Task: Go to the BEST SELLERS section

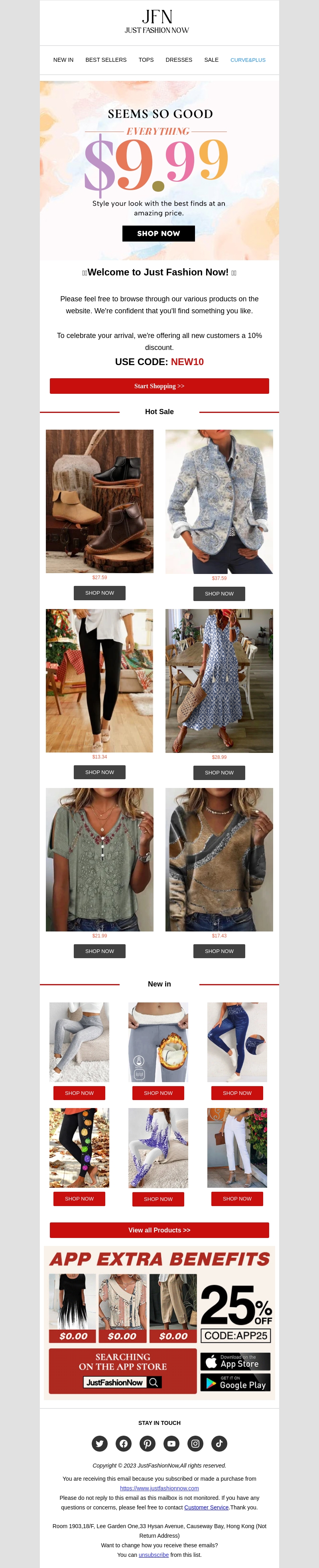Action: pos(106,60)
